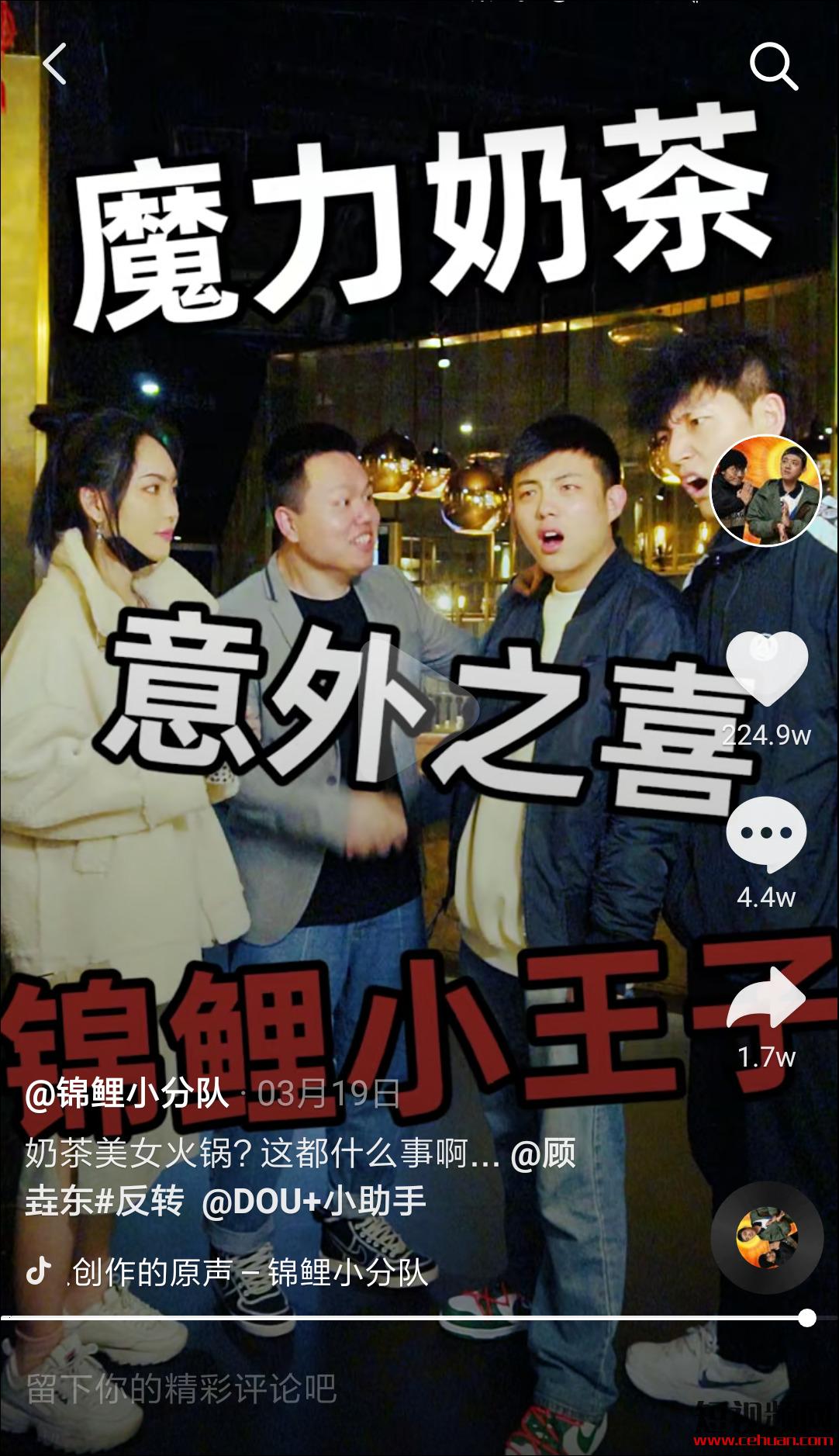
Task: Open the spinning music disc
Action: pyautogui.click(x=766, y=1236)
